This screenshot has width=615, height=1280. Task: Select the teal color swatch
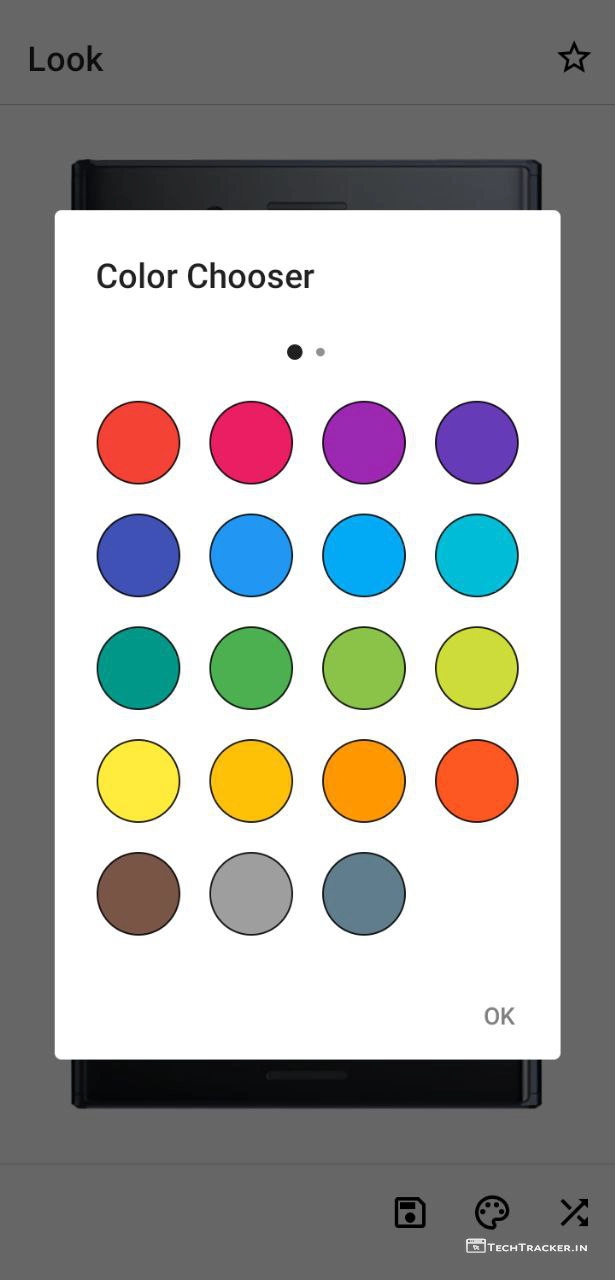pos(138,668)
